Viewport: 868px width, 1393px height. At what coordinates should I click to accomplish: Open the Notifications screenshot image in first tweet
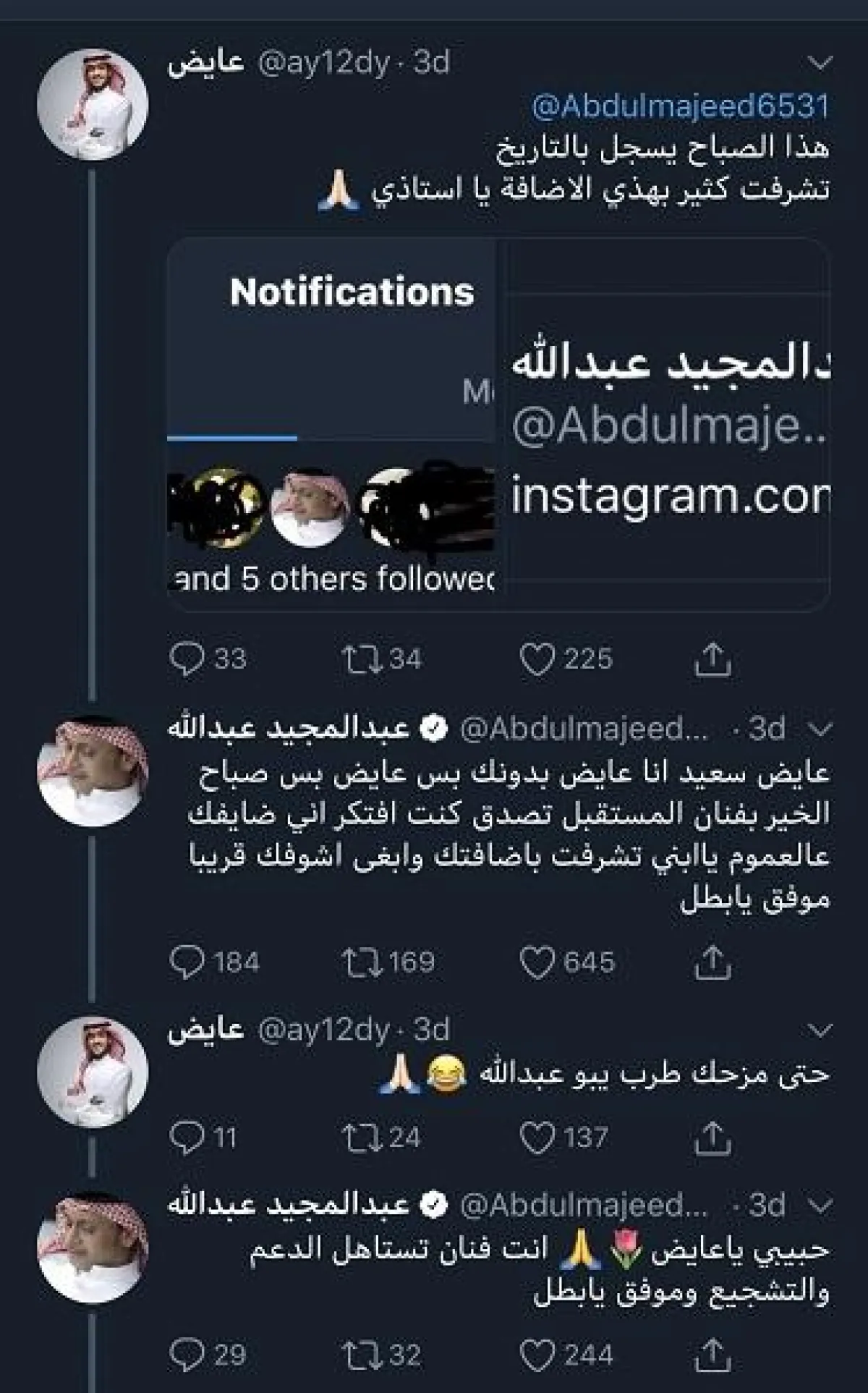point(498,424)
